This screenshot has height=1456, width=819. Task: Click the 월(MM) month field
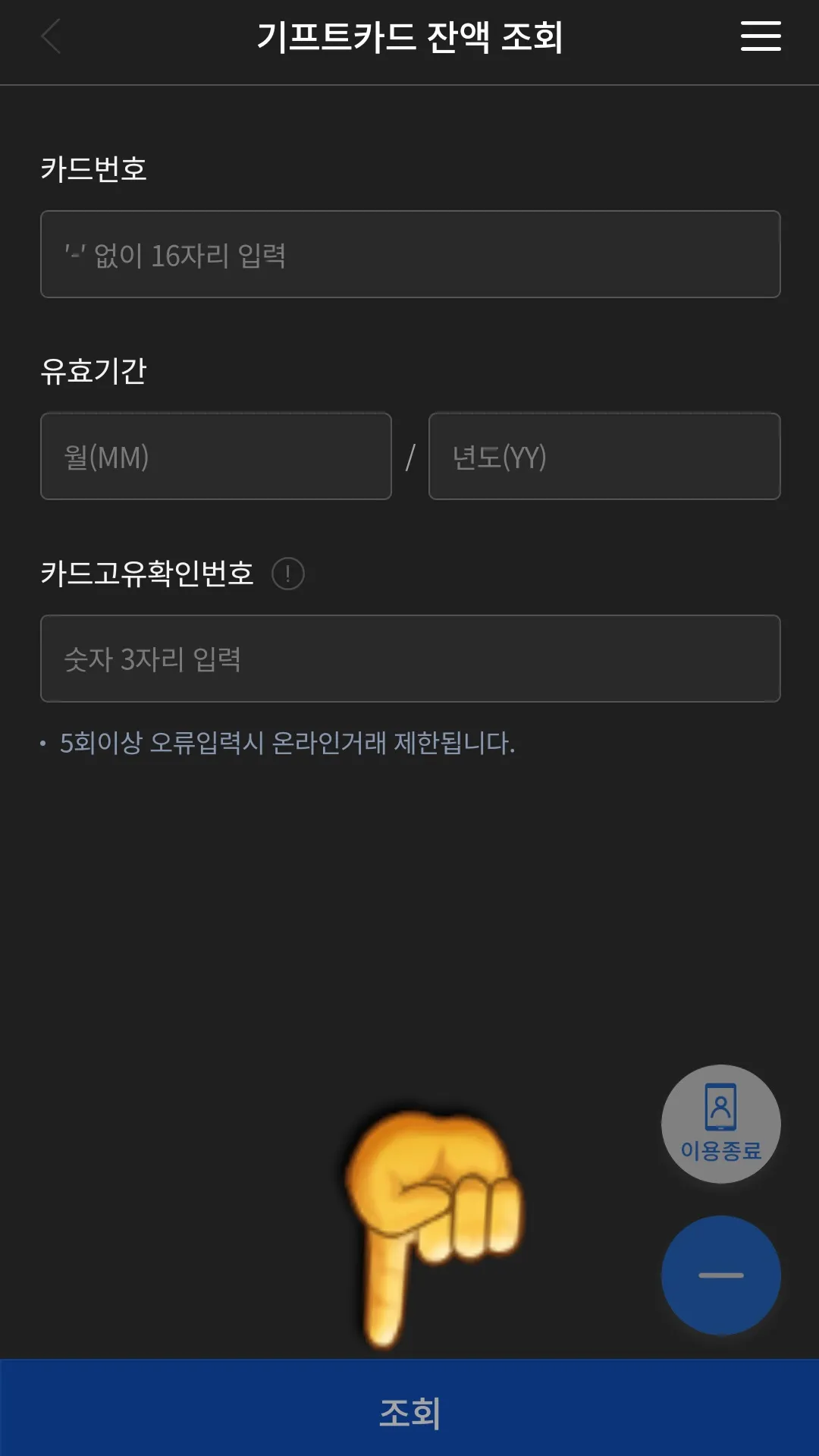coord(215,456)
